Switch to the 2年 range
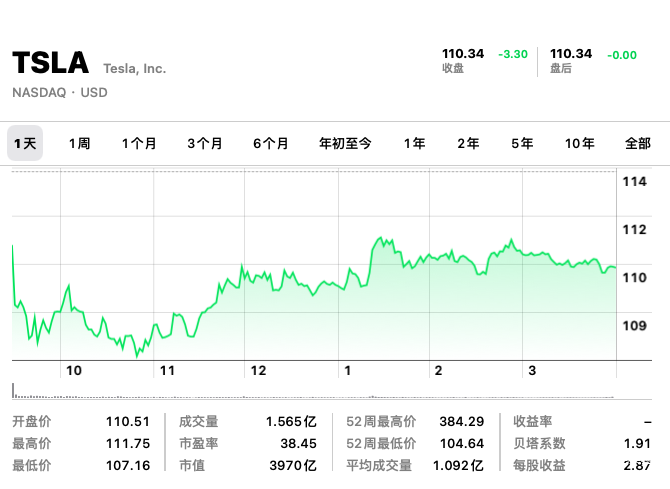 (468, 143)
